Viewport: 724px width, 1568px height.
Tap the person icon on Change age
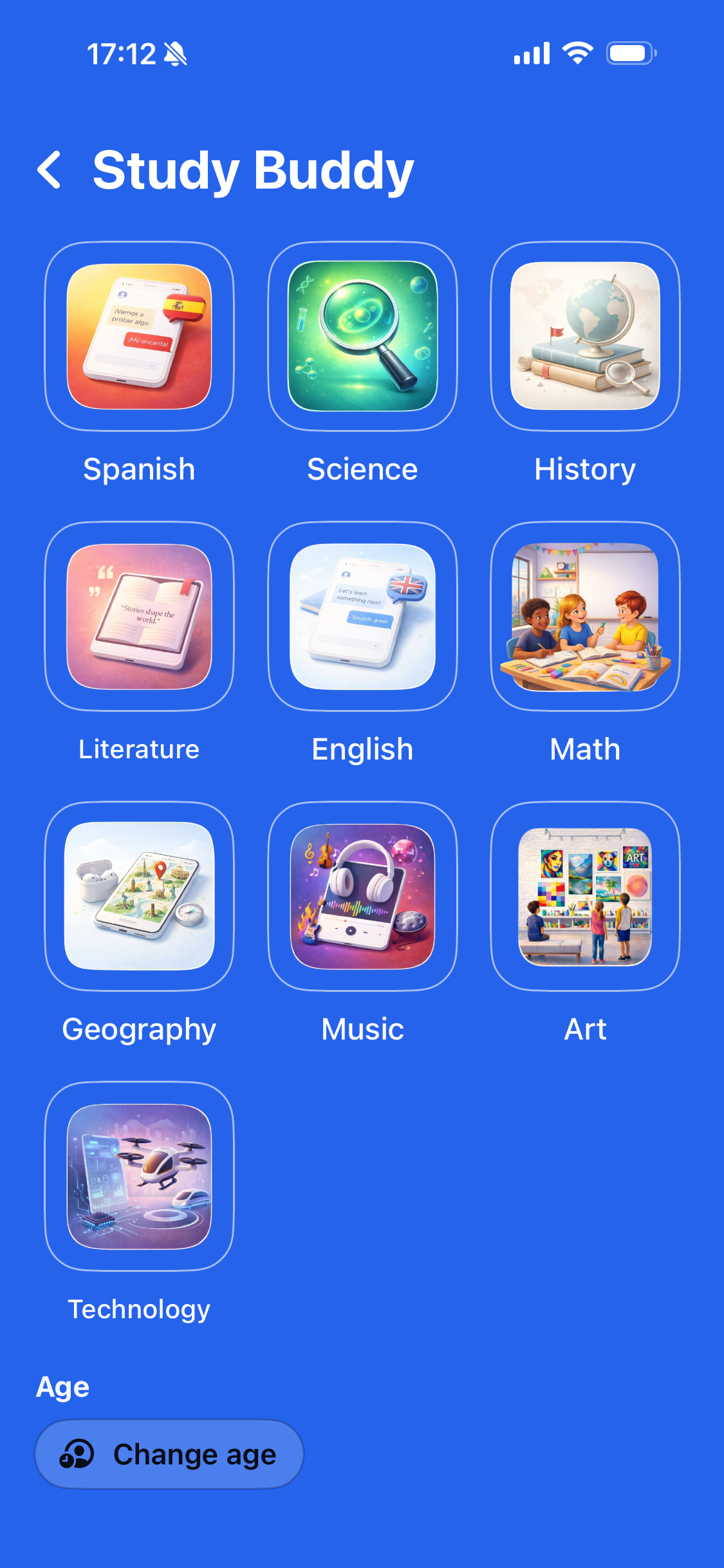pyautogui.click(x=79, y=1455)
